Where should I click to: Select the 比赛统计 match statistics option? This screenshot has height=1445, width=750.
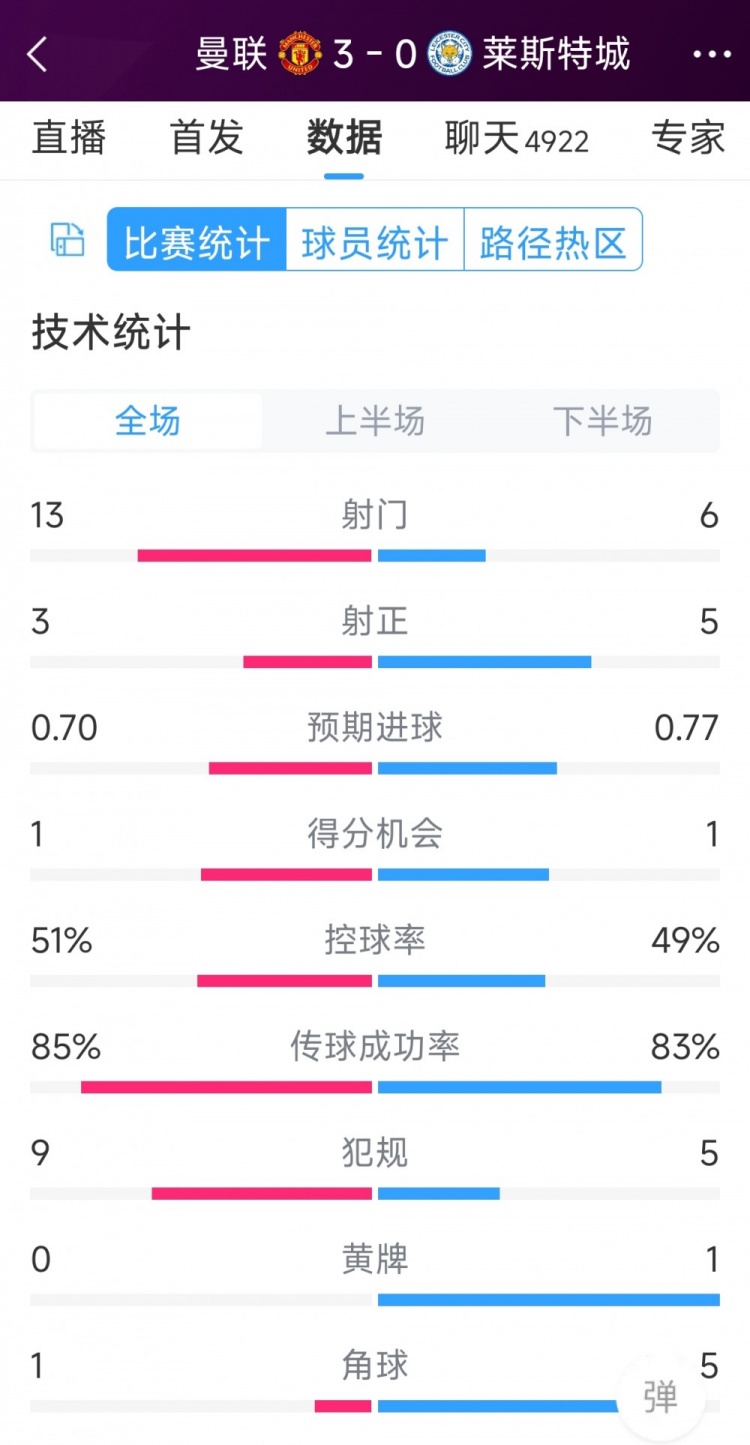[x=195, y=240]
